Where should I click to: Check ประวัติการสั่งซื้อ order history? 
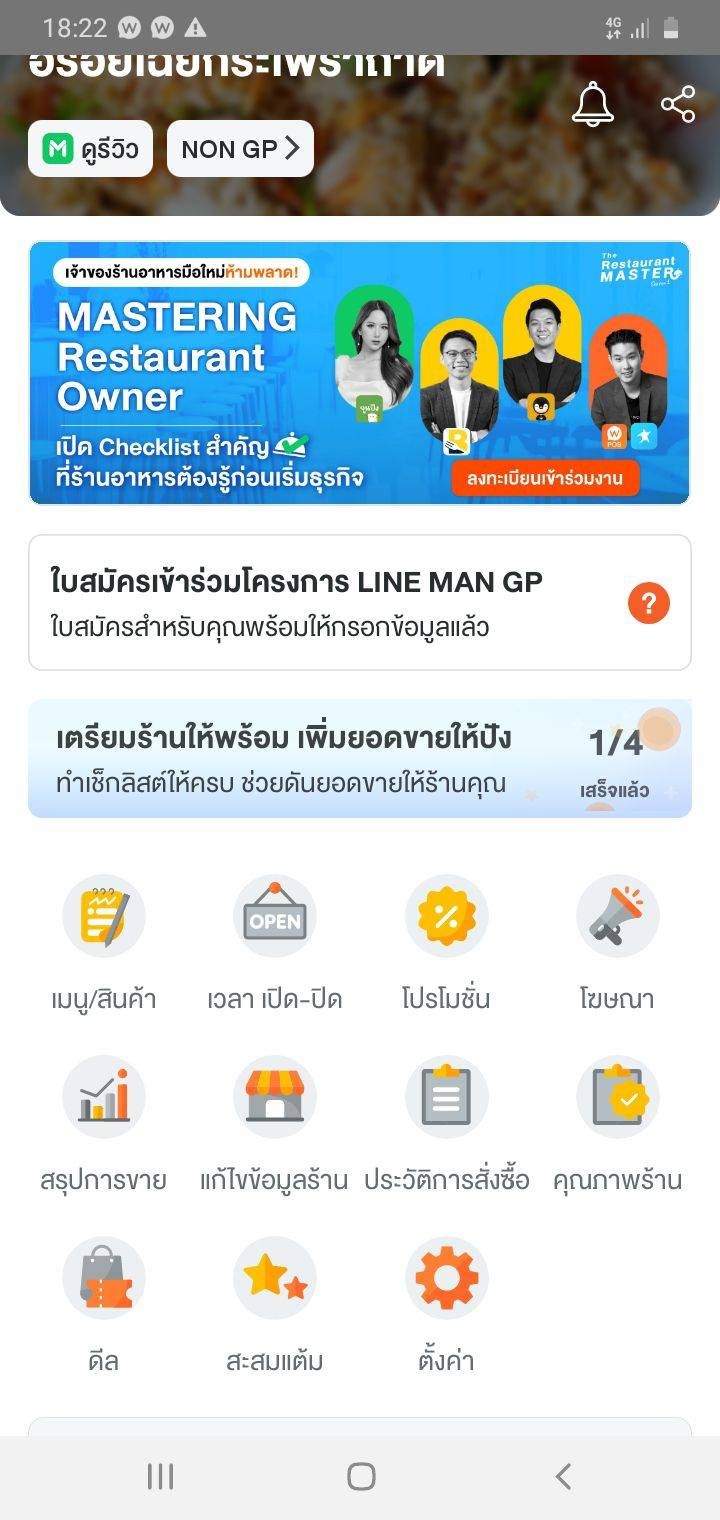pyautogui.click(x=446, y=1096)
